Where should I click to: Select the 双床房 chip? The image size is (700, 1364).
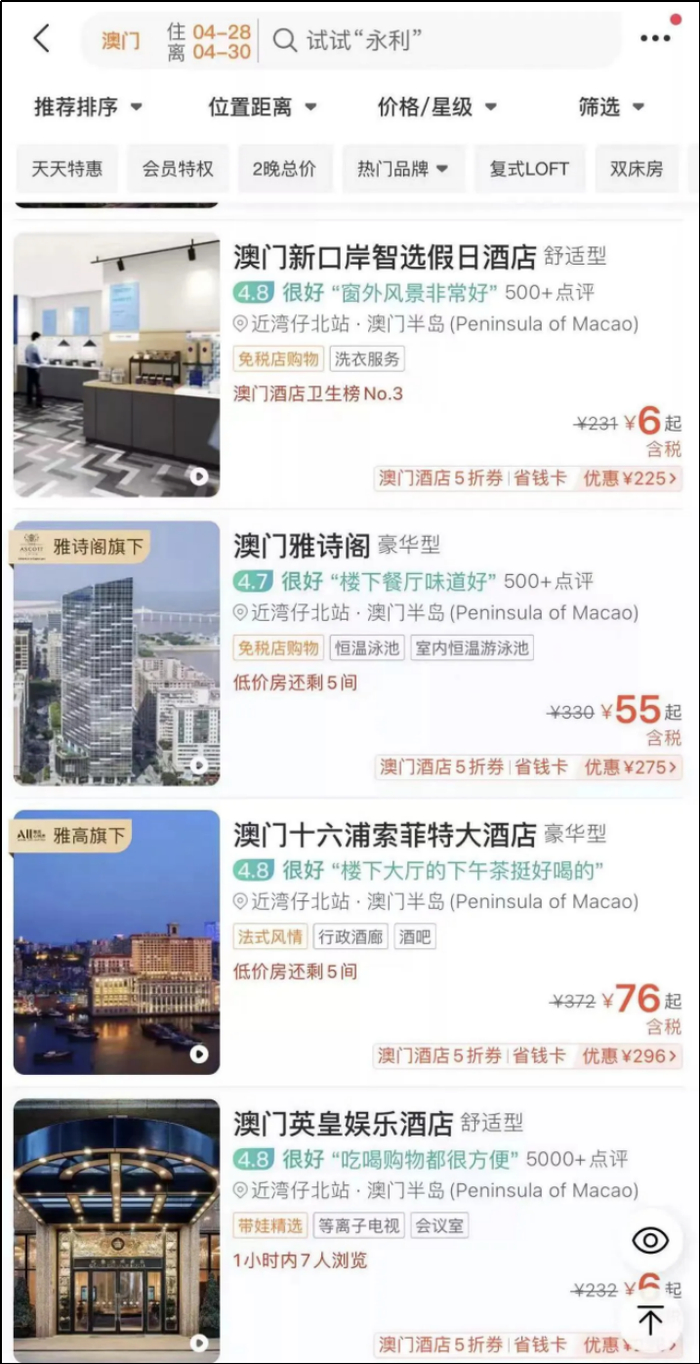click(x=637, y=169)
